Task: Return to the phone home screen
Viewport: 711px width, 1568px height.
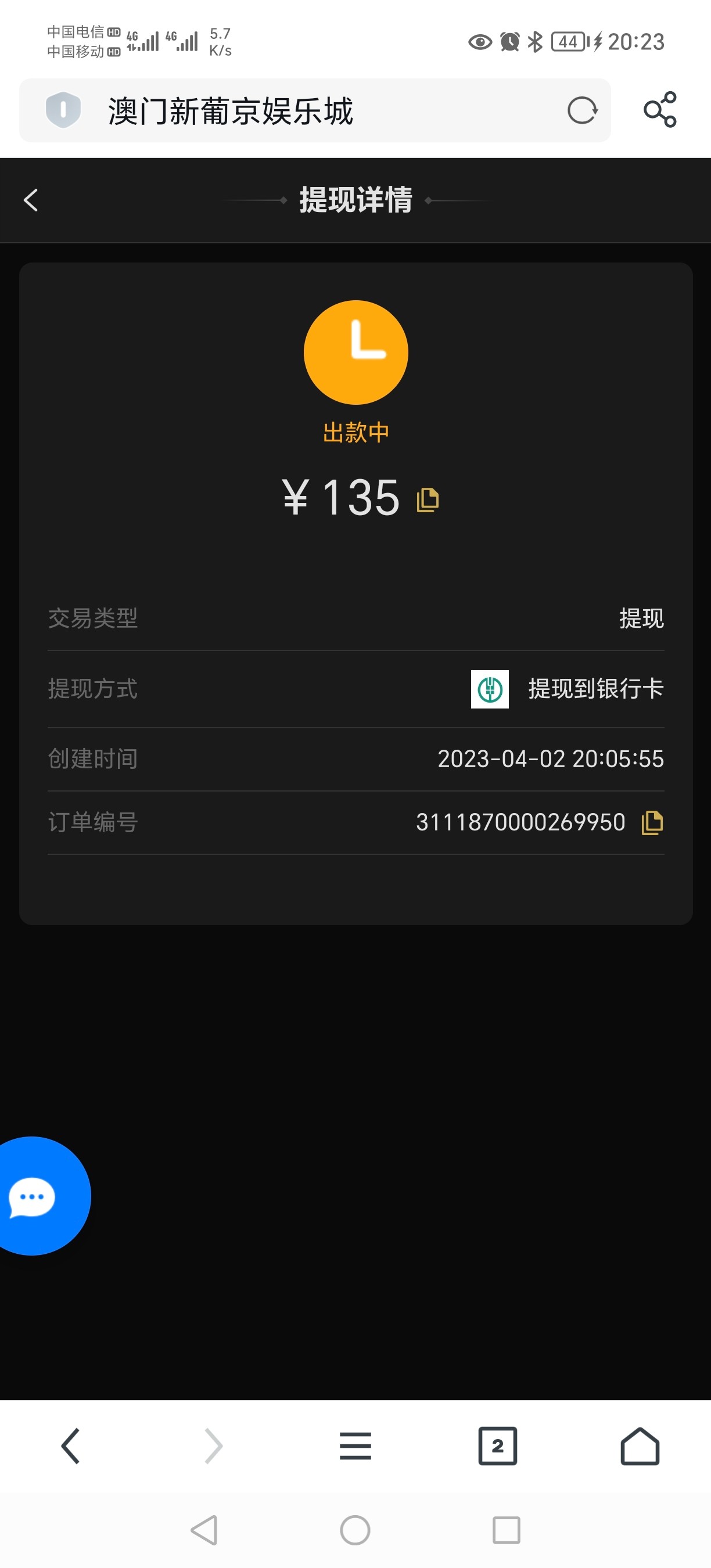Action: click(355, 1530)
